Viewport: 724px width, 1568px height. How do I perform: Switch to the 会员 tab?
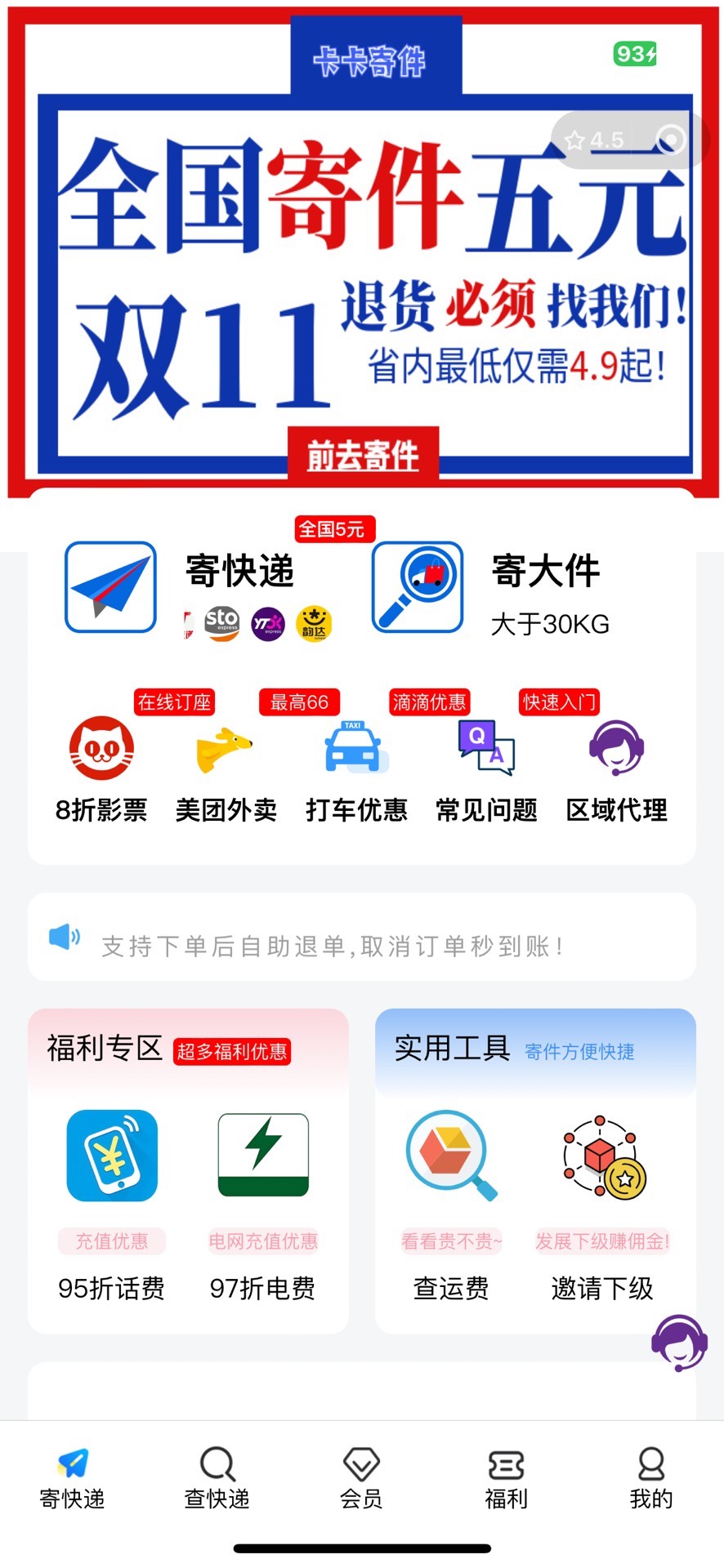(x=361, y=1478)
